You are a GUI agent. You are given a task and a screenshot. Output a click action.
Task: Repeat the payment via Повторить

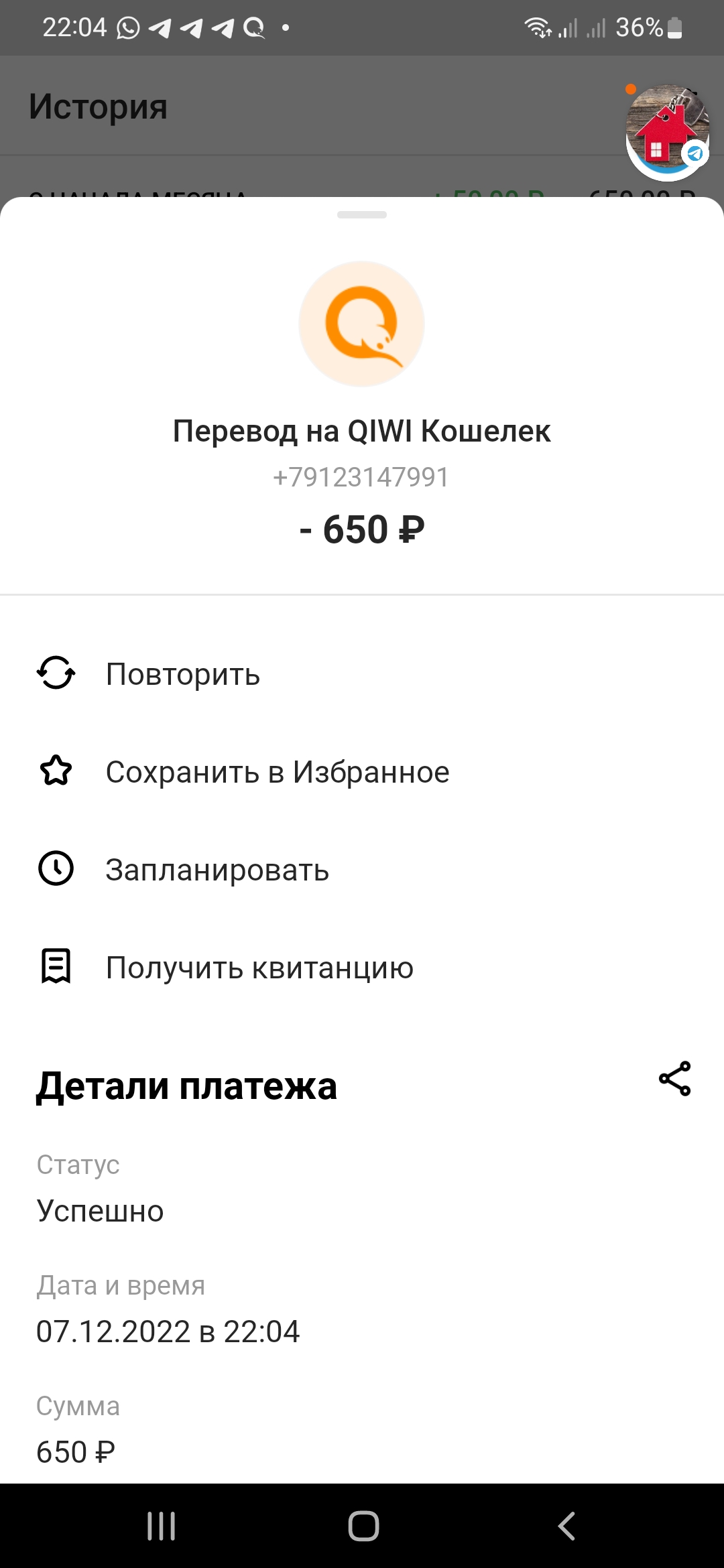point(362,673)
